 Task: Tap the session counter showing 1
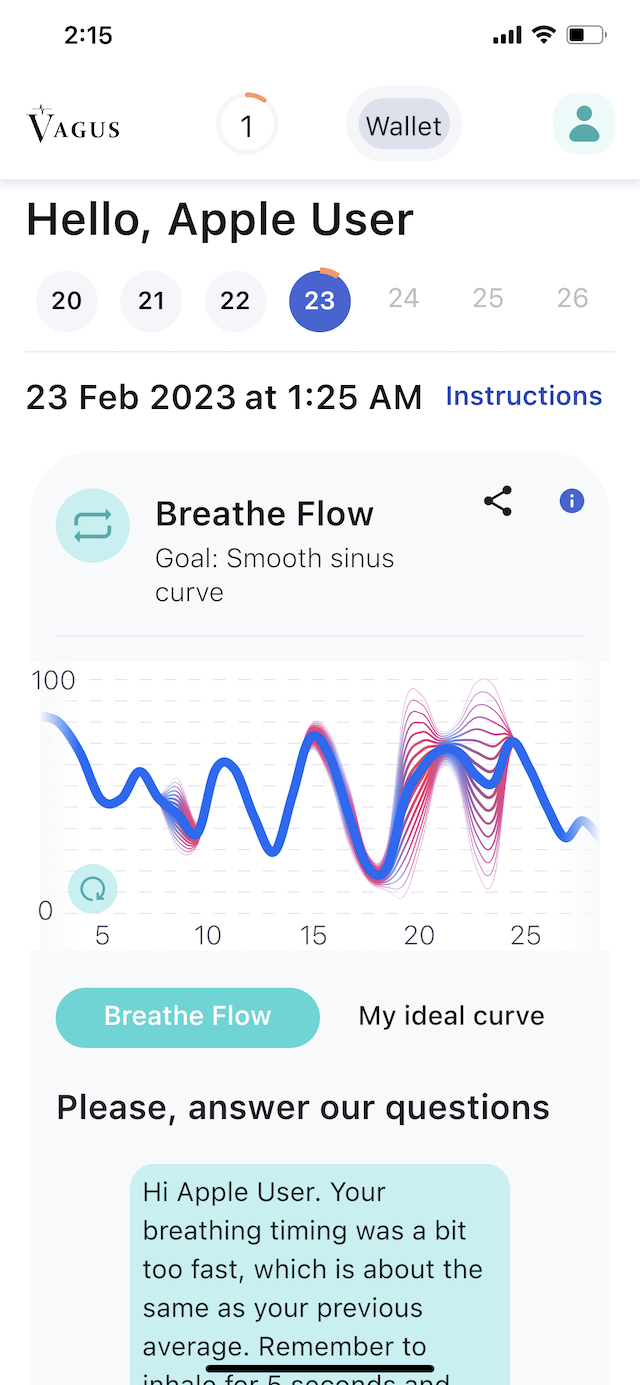(x=247, y=126)
